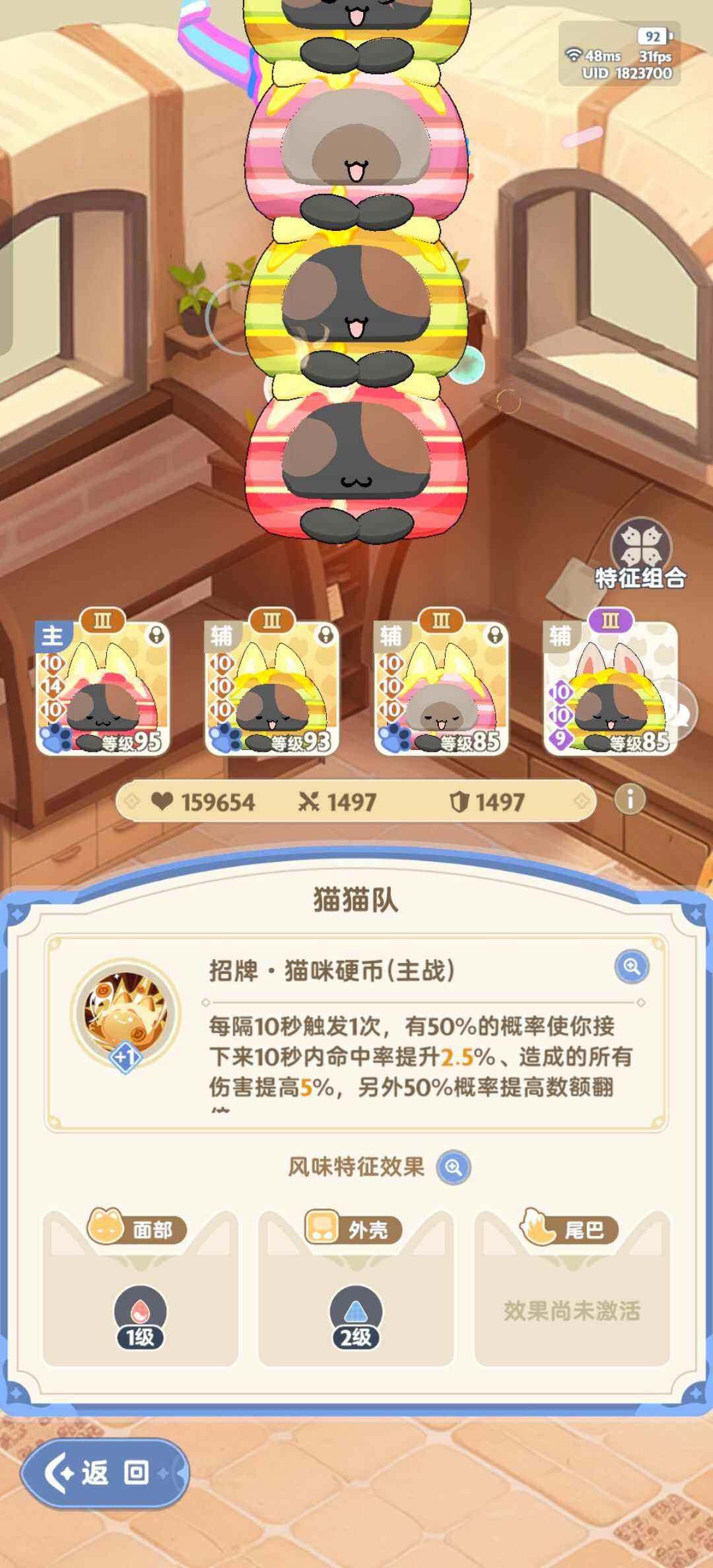Image resolution: width=713 pixels, height=1568 pixels.
Task: View details of 风味特征效果
Action: click(454, 1167)
